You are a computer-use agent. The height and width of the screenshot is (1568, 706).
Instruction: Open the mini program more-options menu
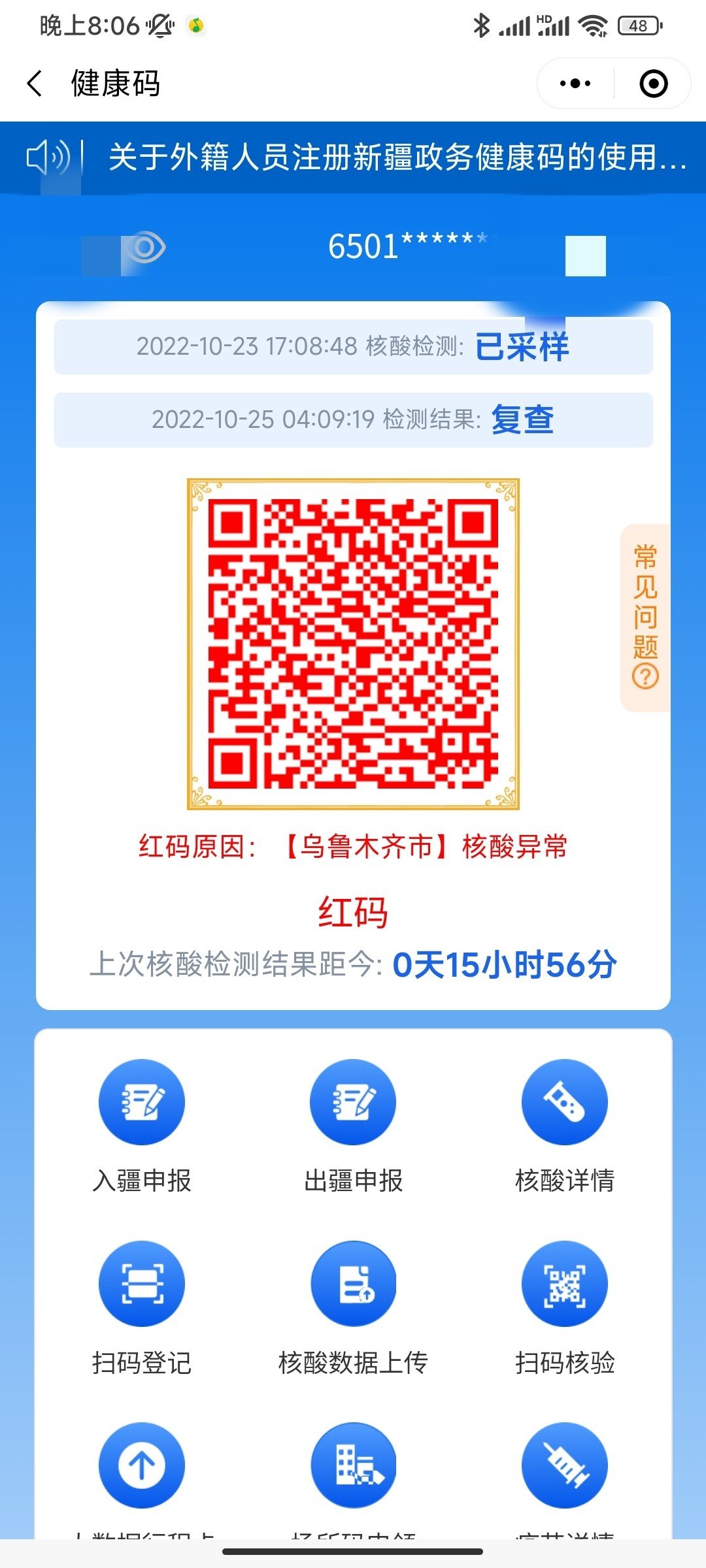[575, 84]
